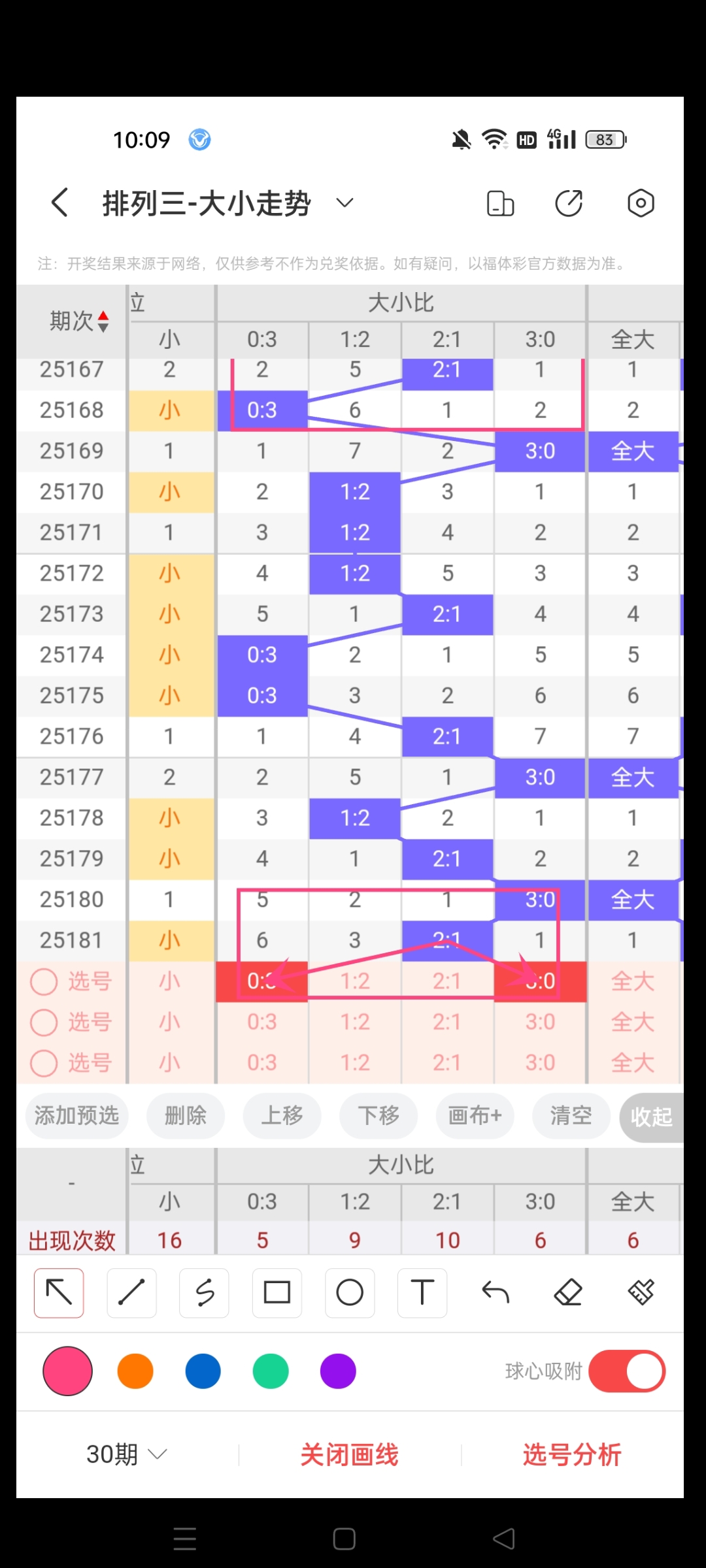The width and height of the screenshot is (706, 1568).
Task: Open the settings hexagon icon
Action: point(641,203)
